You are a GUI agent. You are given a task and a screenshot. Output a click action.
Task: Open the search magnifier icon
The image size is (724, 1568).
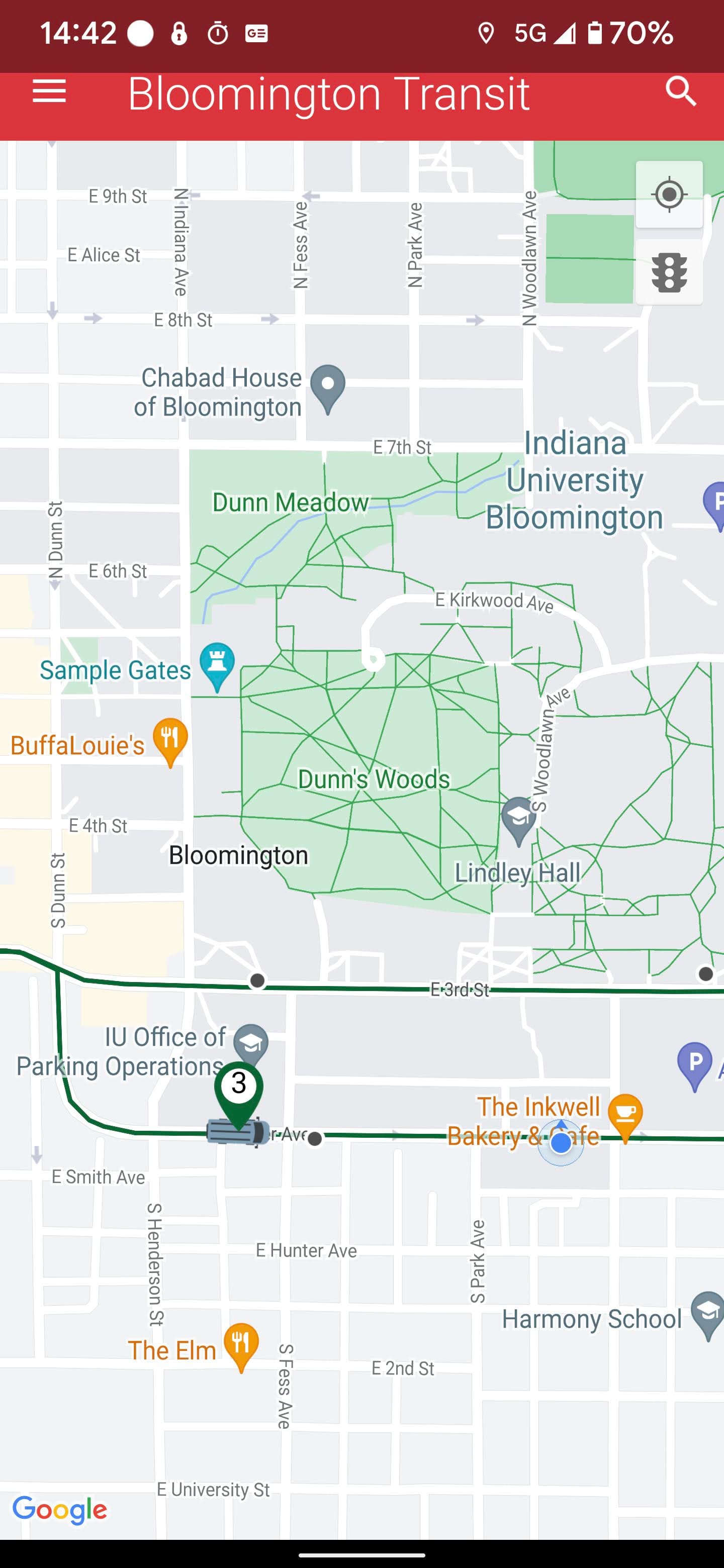point(681,92)
